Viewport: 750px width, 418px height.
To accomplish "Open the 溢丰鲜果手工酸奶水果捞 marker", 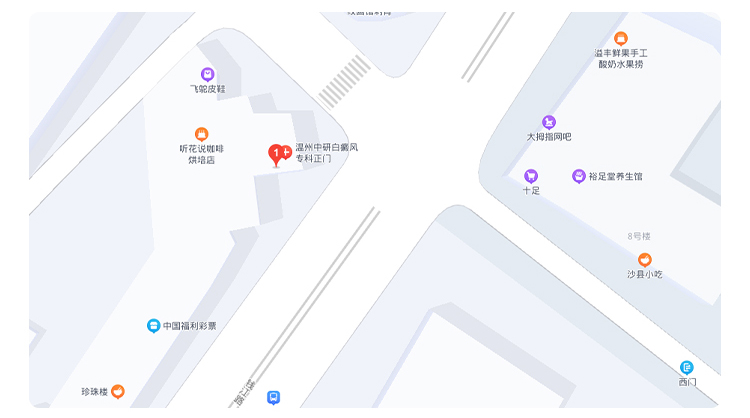I will point(621,39).
